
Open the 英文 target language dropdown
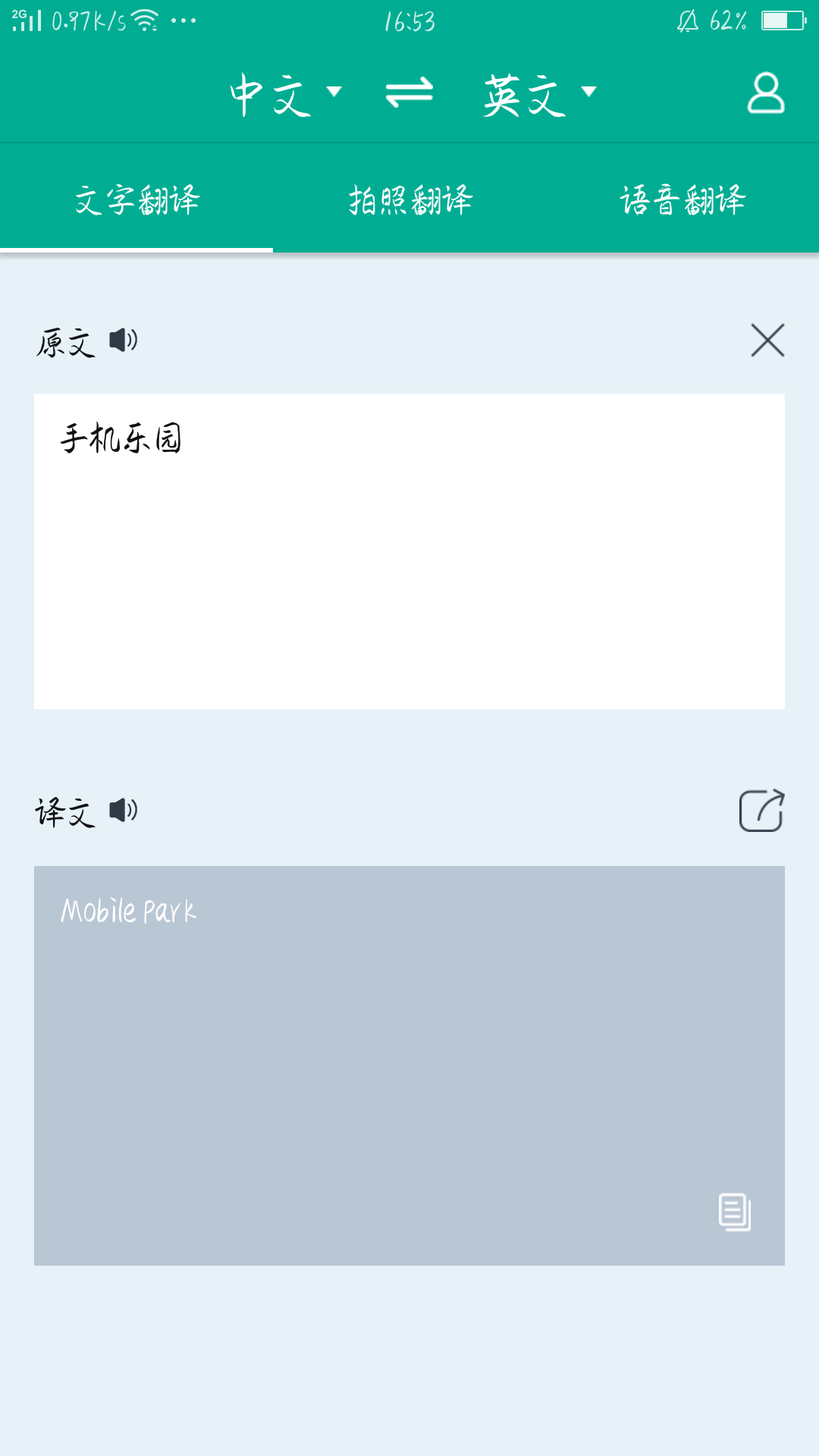(540, 94)
